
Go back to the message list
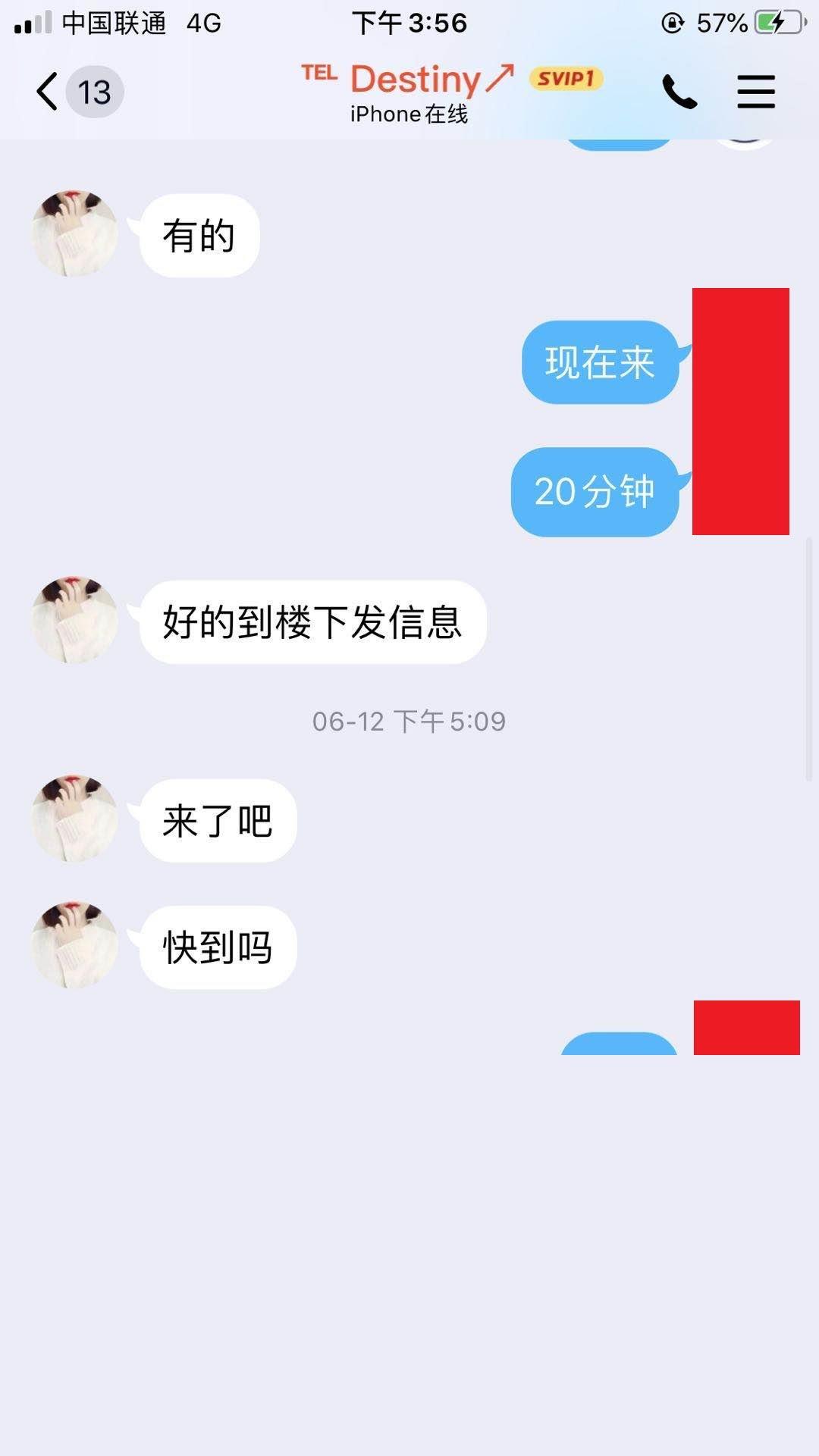click(48, 92)
